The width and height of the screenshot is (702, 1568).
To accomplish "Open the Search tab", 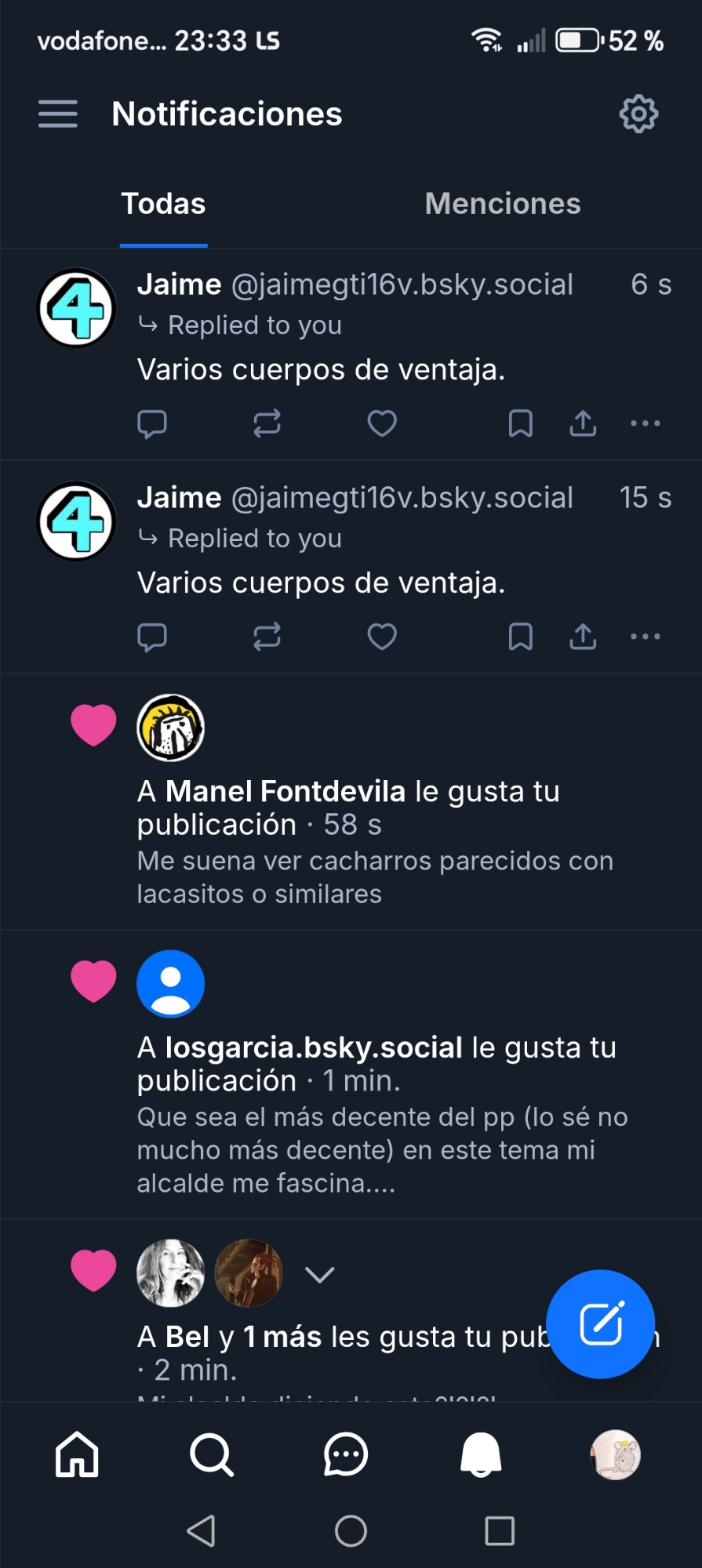I will pos(212,1454).
